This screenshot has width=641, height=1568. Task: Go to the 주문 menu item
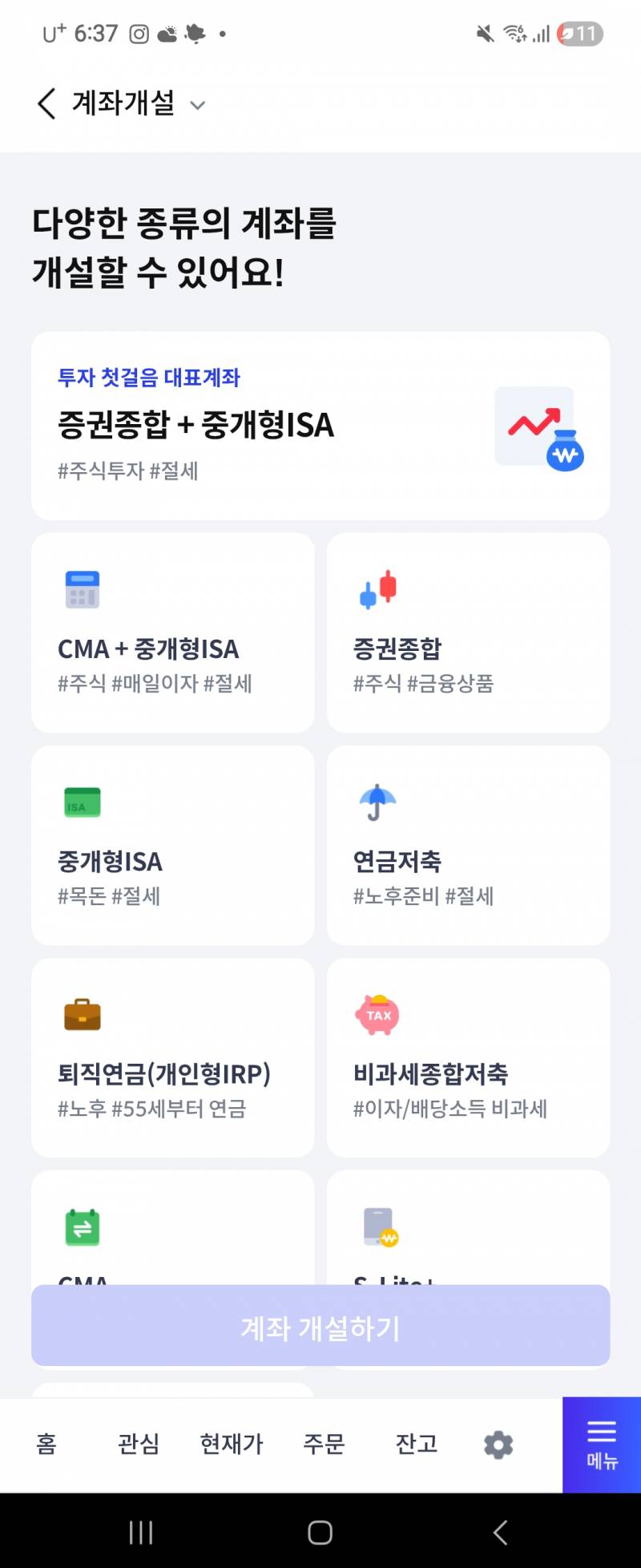pos(325,1445)
